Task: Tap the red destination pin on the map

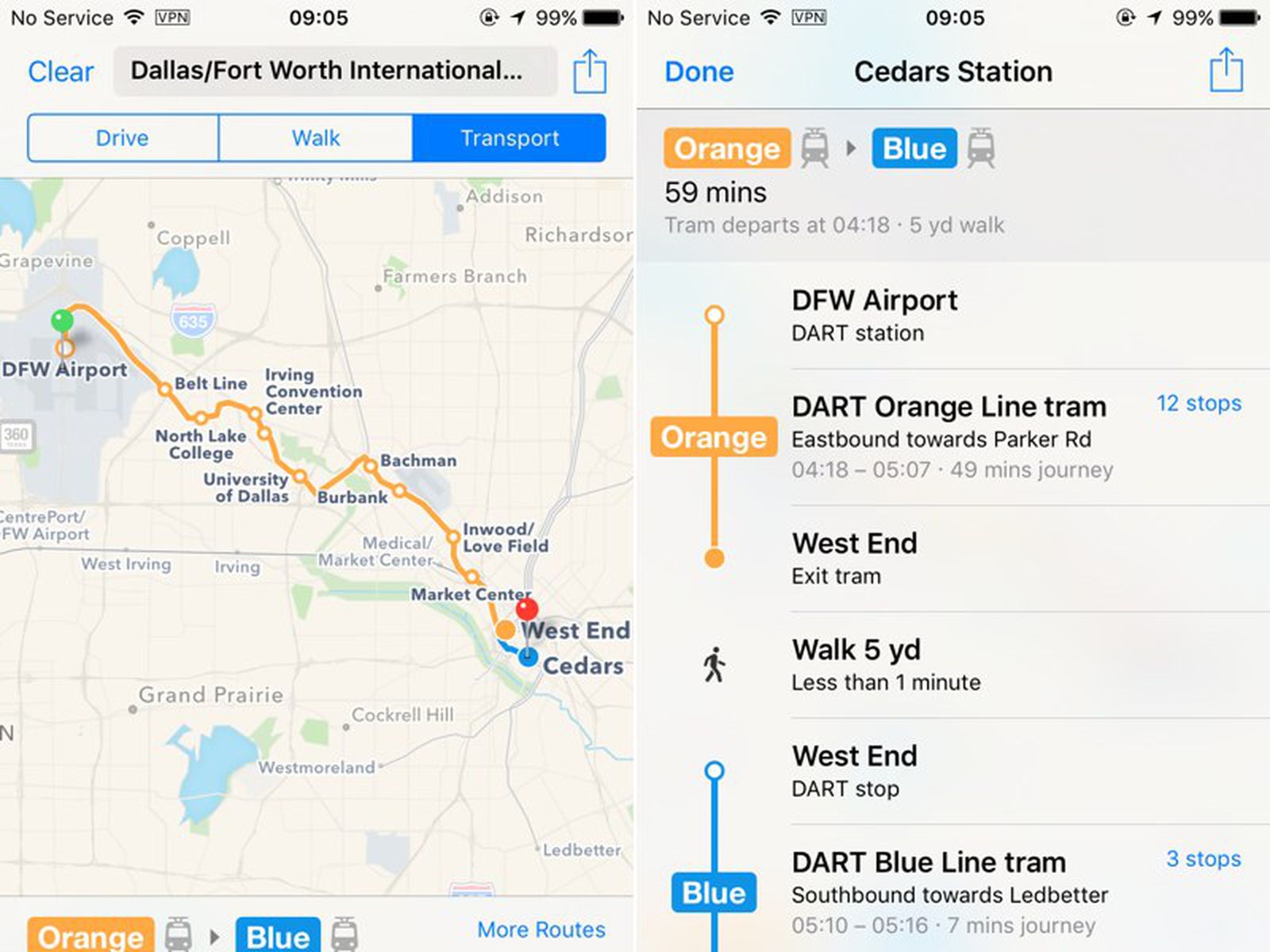Action: (x=527, y=608)
